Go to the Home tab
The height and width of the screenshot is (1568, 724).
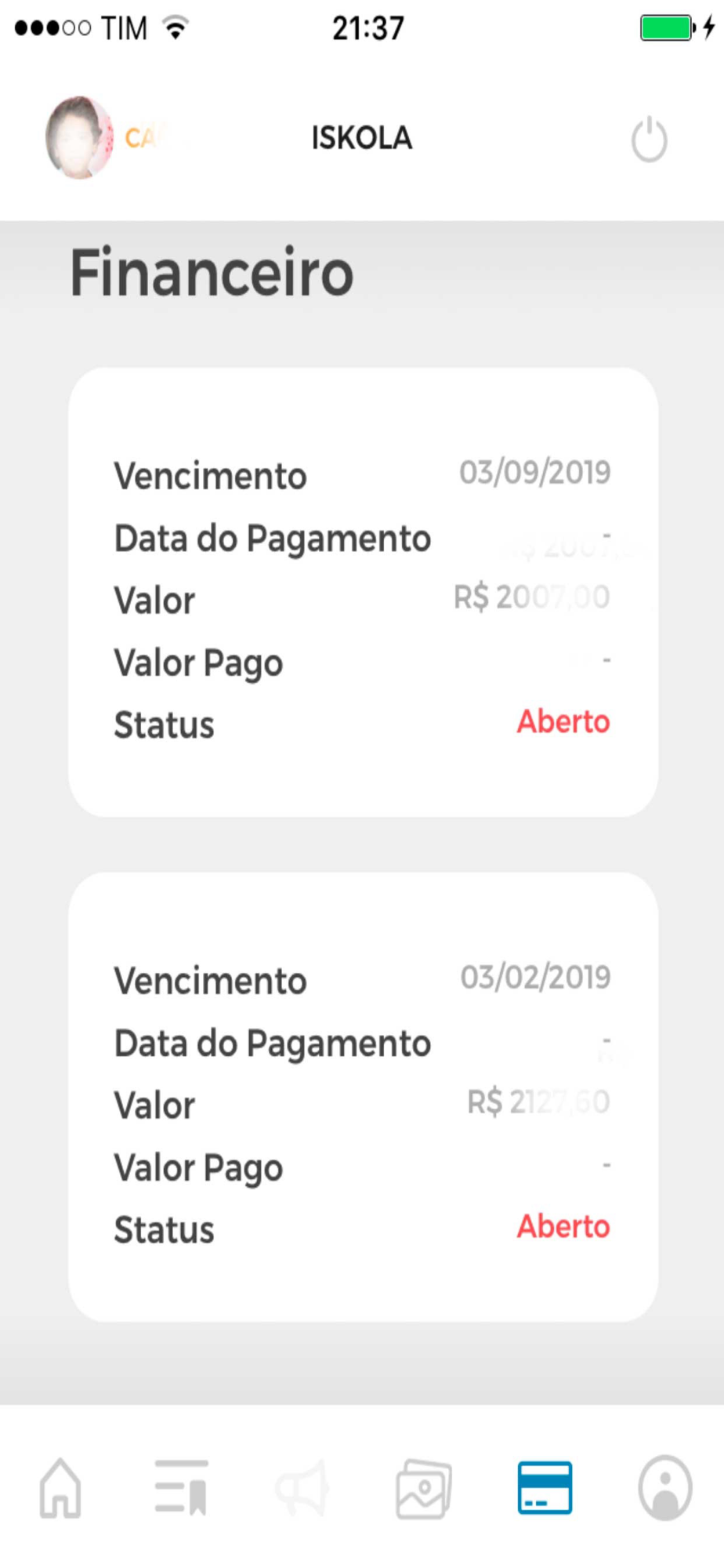[x=60, y=1487]
